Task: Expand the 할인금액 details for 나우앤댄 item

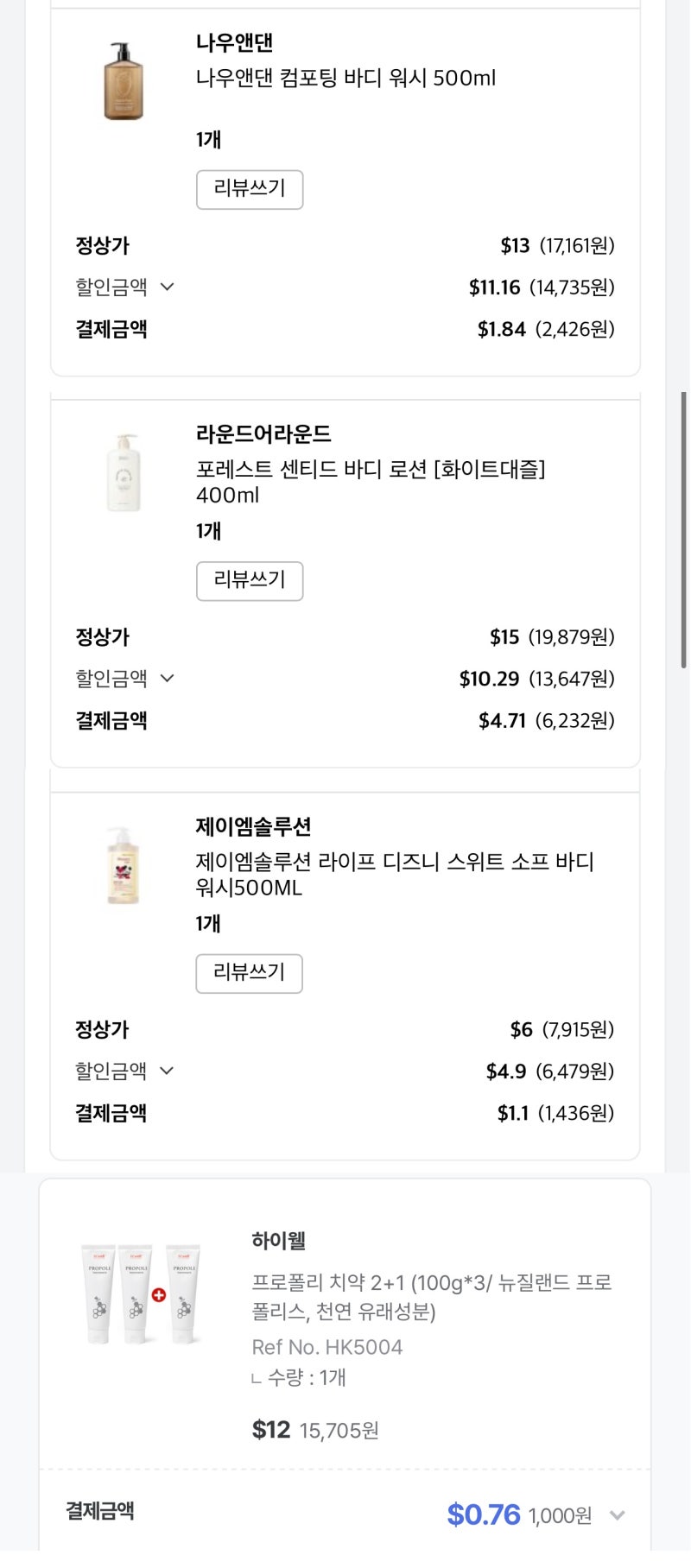Action: [168, 288]
